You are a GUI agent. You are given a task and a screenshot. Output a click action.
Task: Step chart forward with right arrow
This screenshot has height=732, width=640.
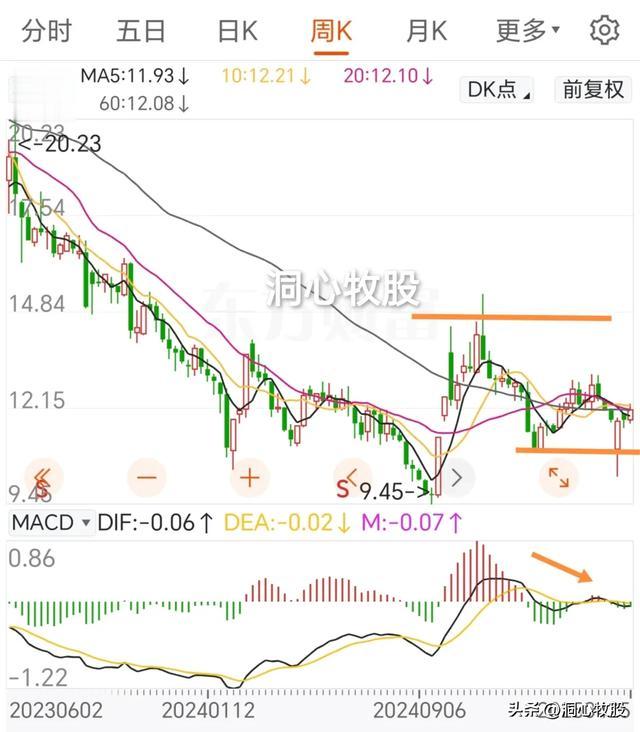pos(456,478)
